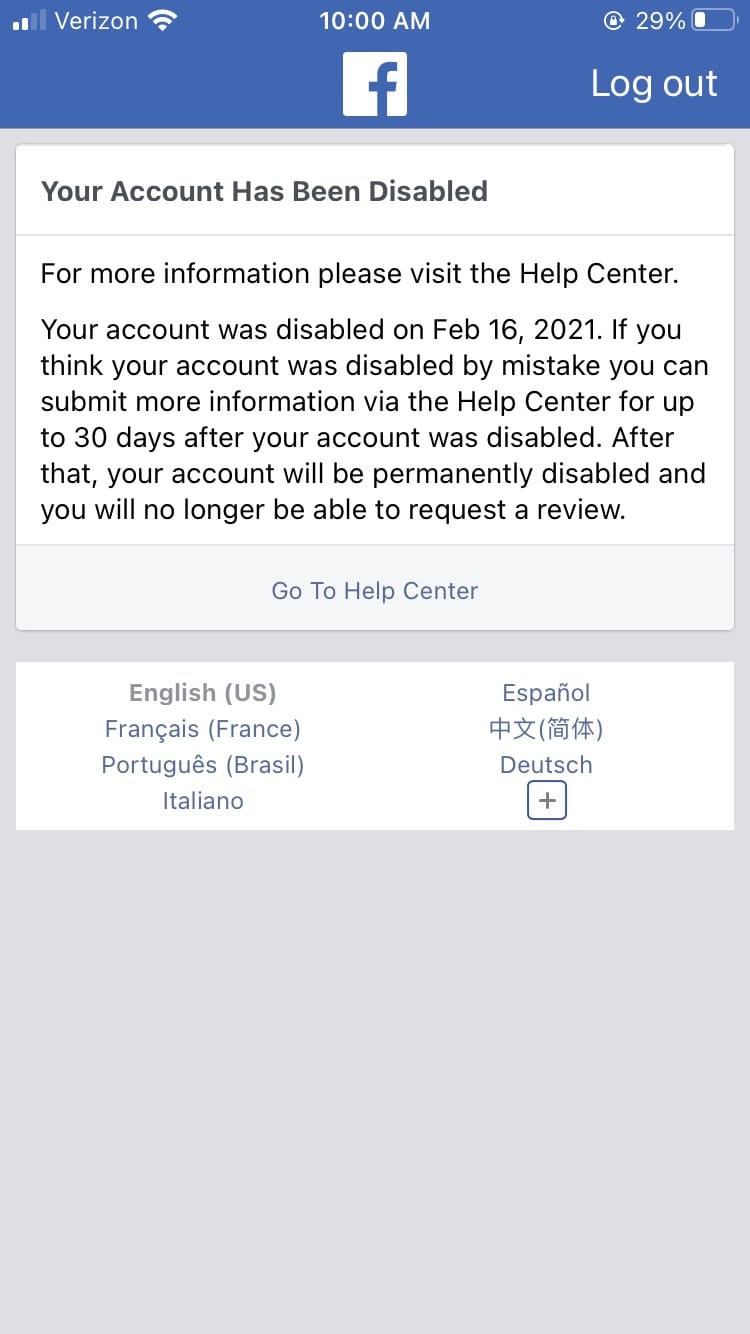750x1334 pixels.
Task: Select the Your Account Has Been Disabled heading
Action: tap(264, 190)
